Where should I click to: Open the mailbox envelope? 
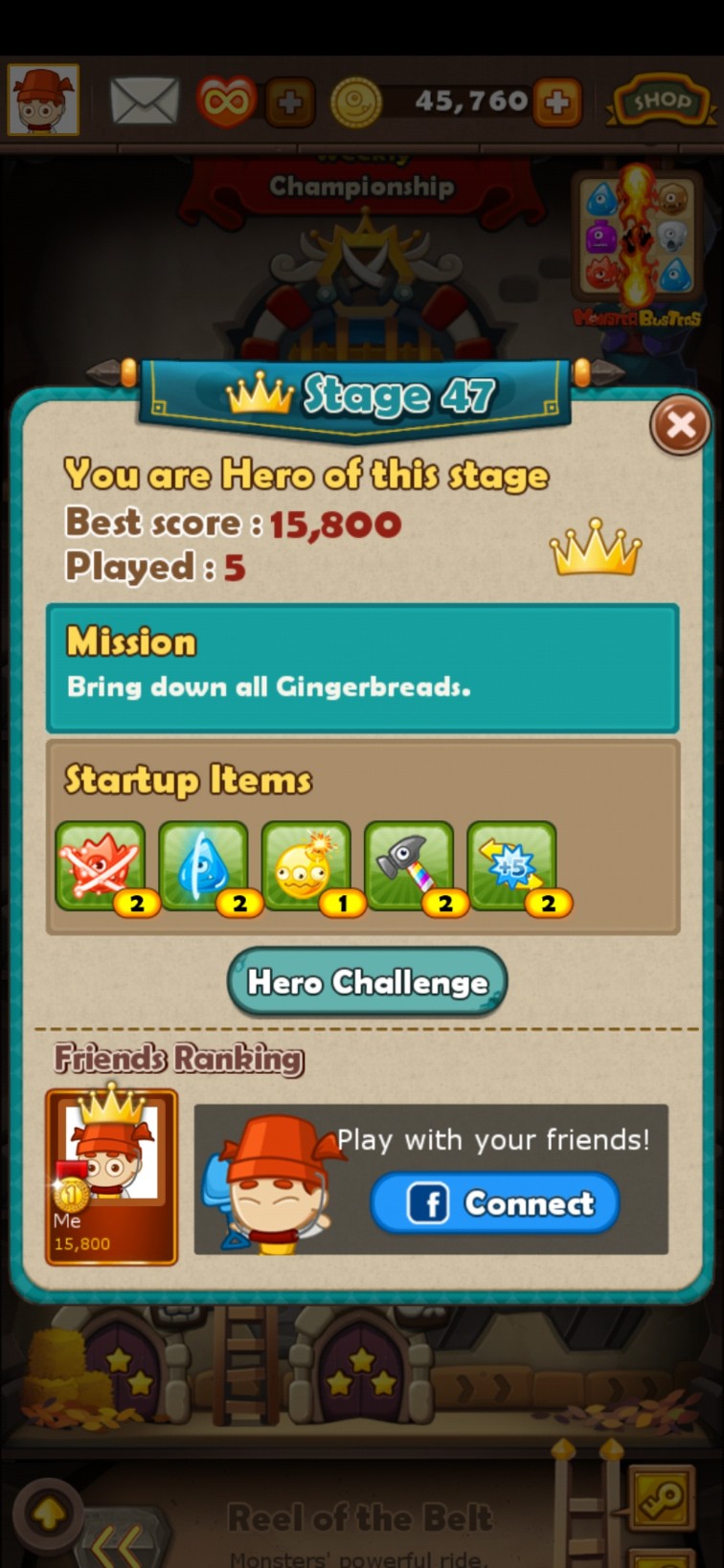pyautogui.click(x=144, y=101)
